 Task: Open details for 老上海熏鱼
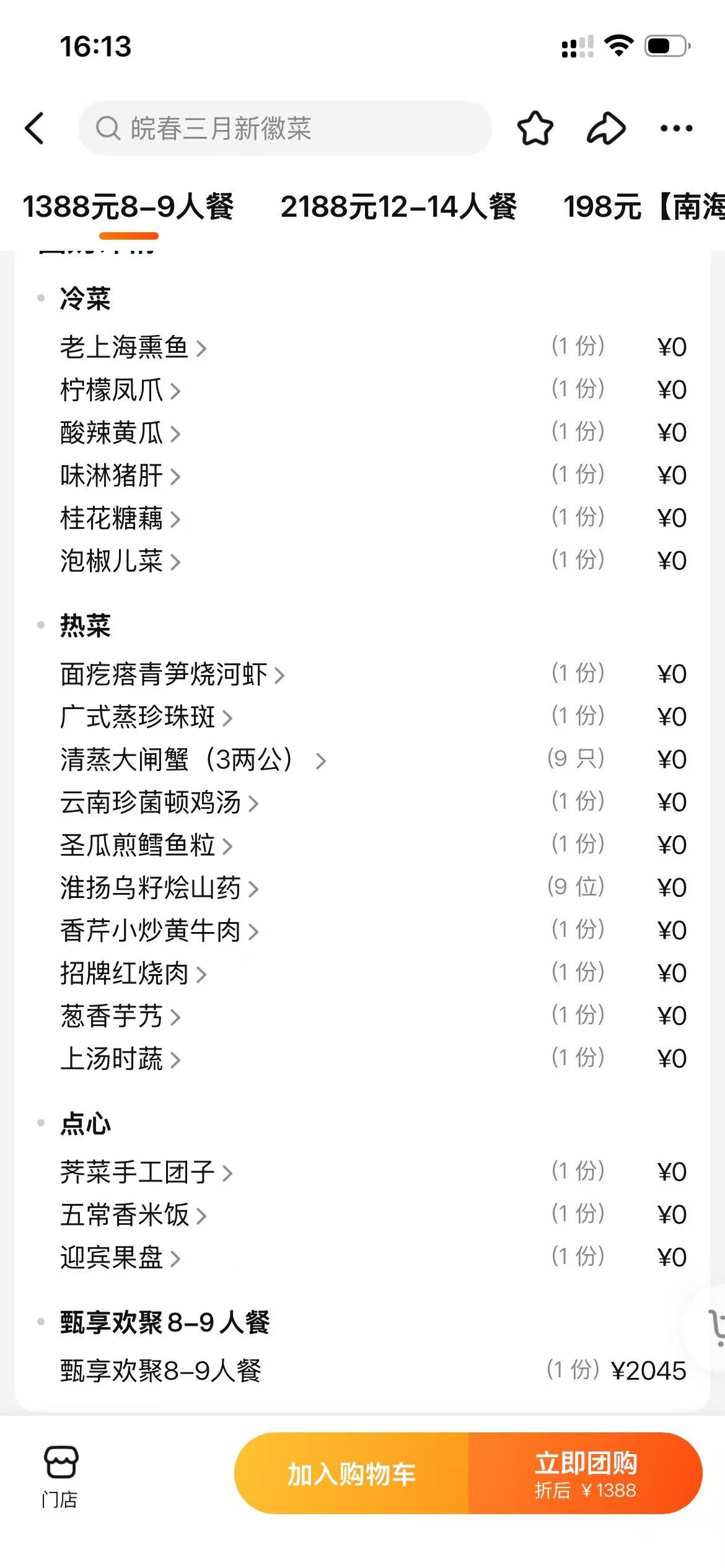tap(133, 347)
